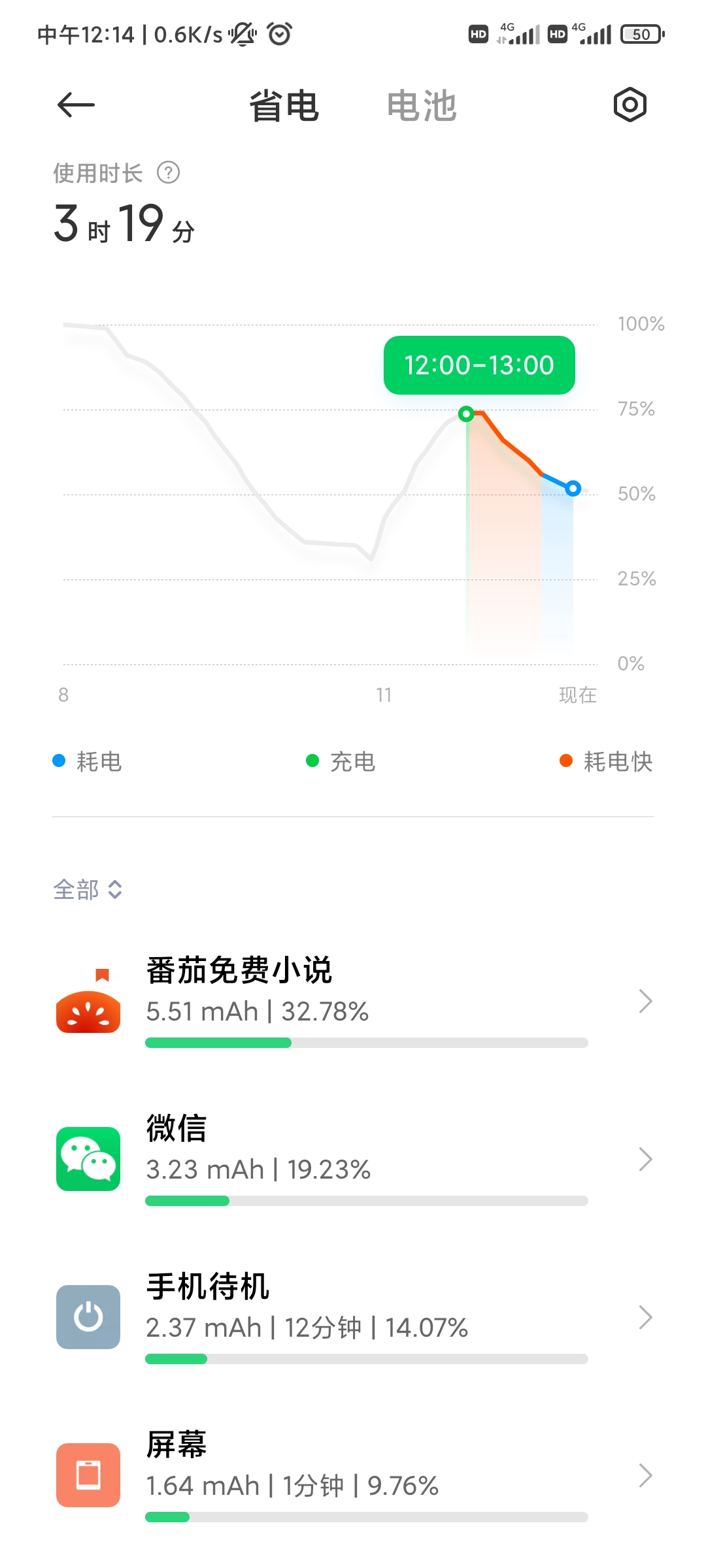
Task: Select the 省电 tab
Action: click(284, 106)
